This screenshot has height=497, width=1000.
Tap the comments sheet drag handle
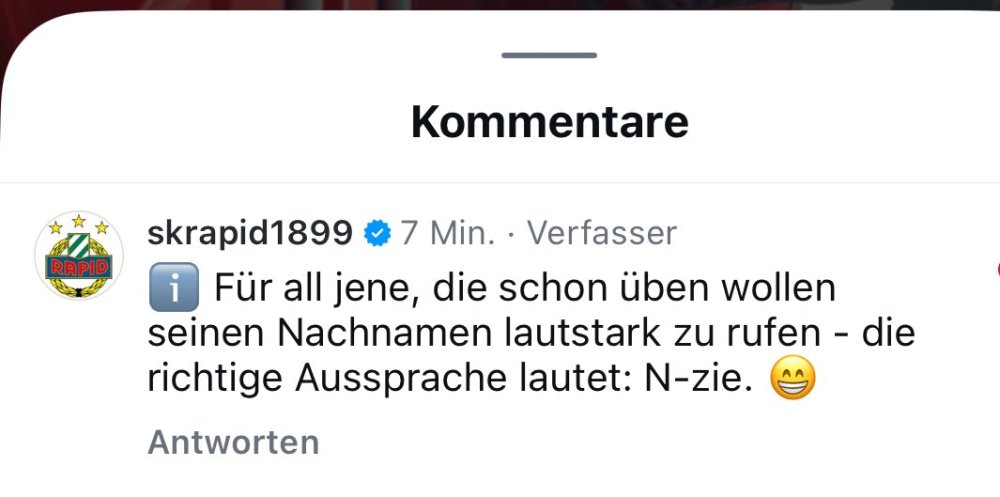[x=549, y=55]
